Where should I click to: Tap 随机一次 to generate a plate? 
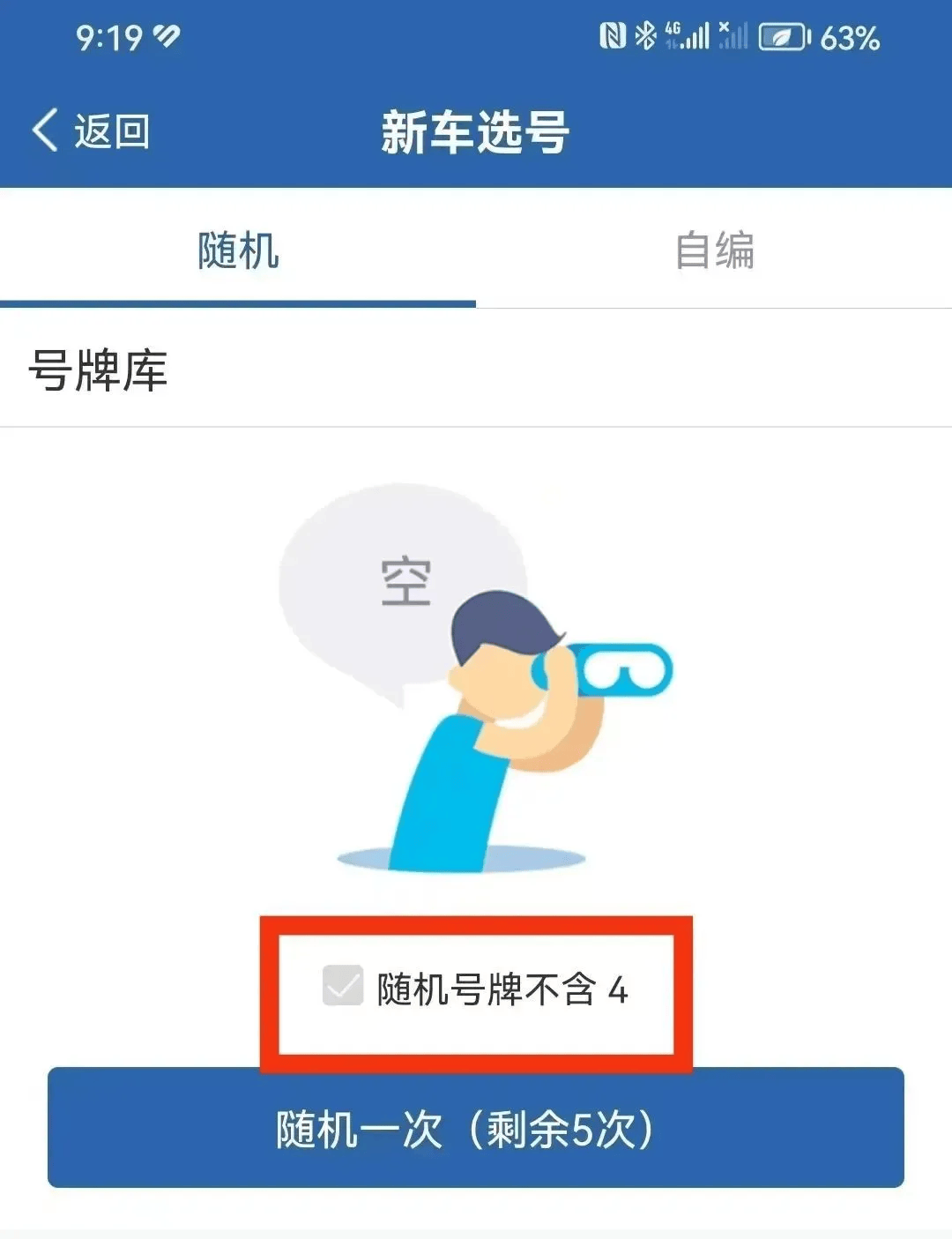click(x=476, y=1129)
